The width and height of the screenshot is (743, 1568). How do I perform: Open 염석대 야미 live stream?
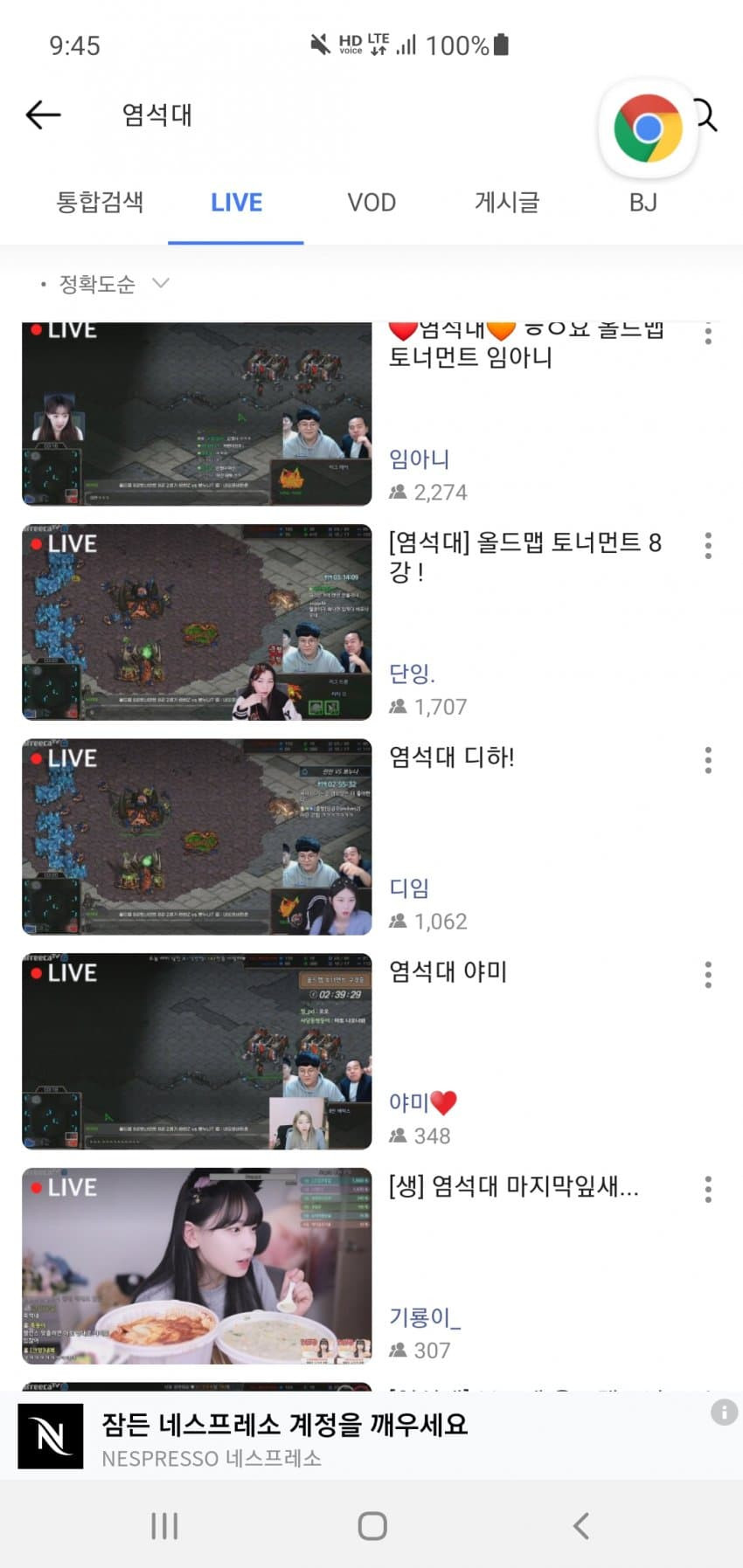[x=197, y=1051]
